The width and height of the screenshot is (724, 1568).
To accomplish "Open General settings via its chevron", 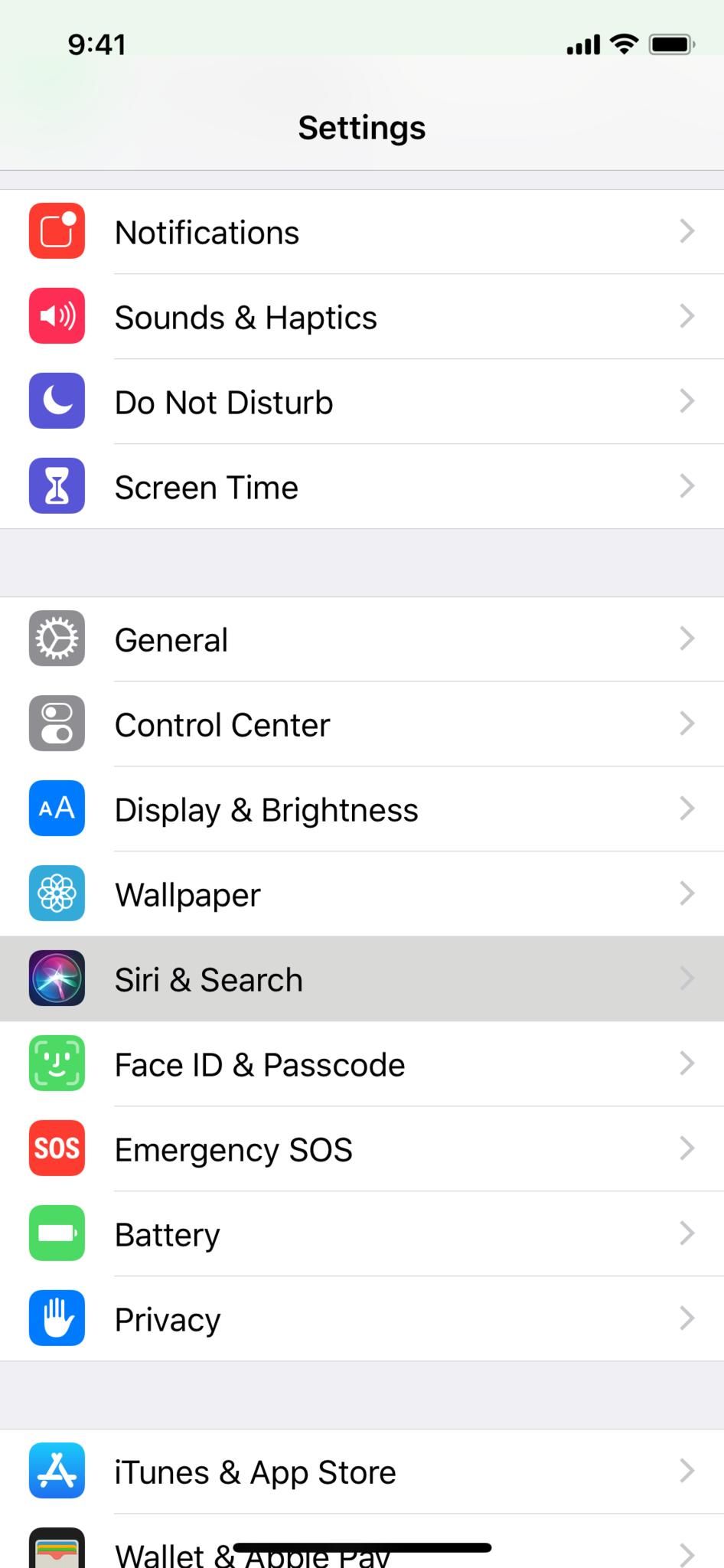I will (x=687, y=639).
